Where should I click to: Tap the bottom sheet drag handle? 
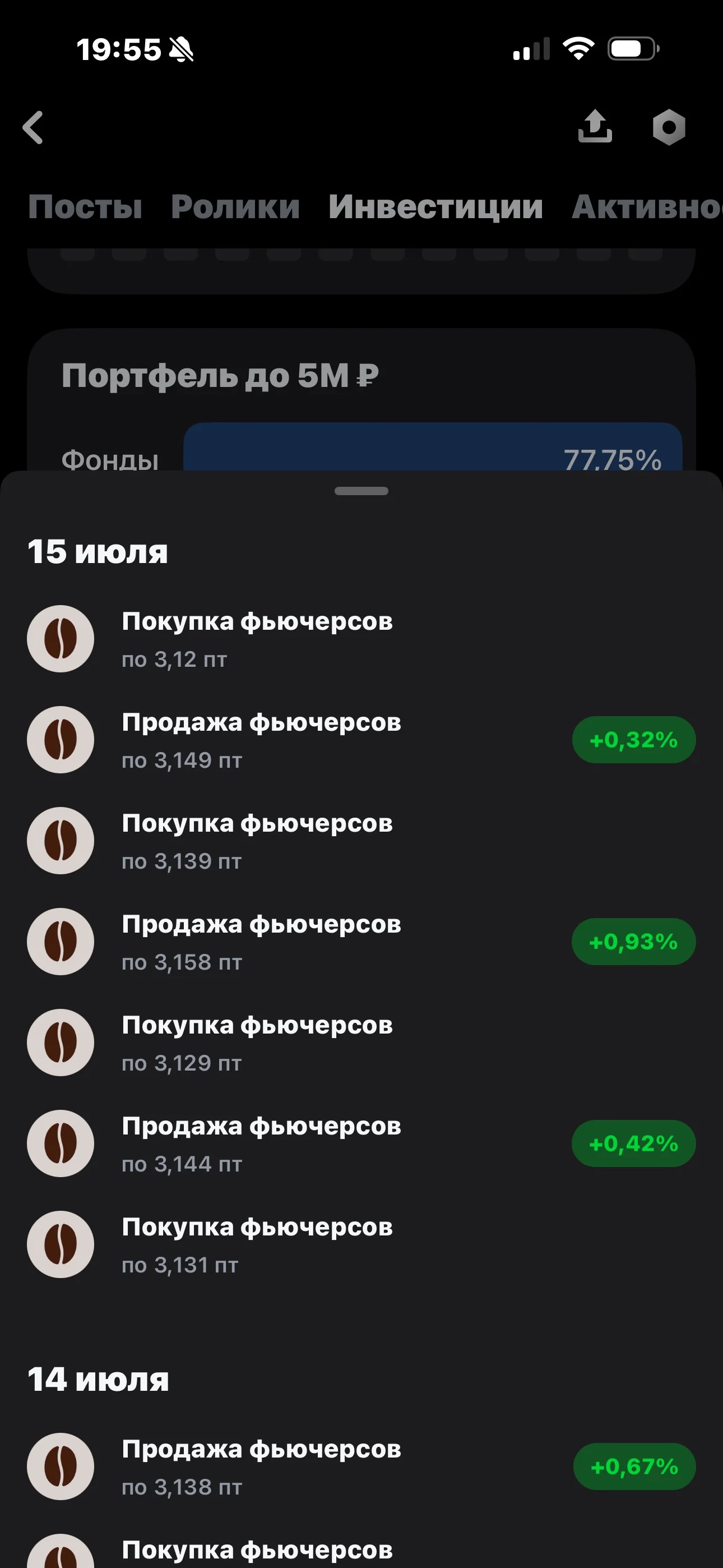[x=361, y=491]
